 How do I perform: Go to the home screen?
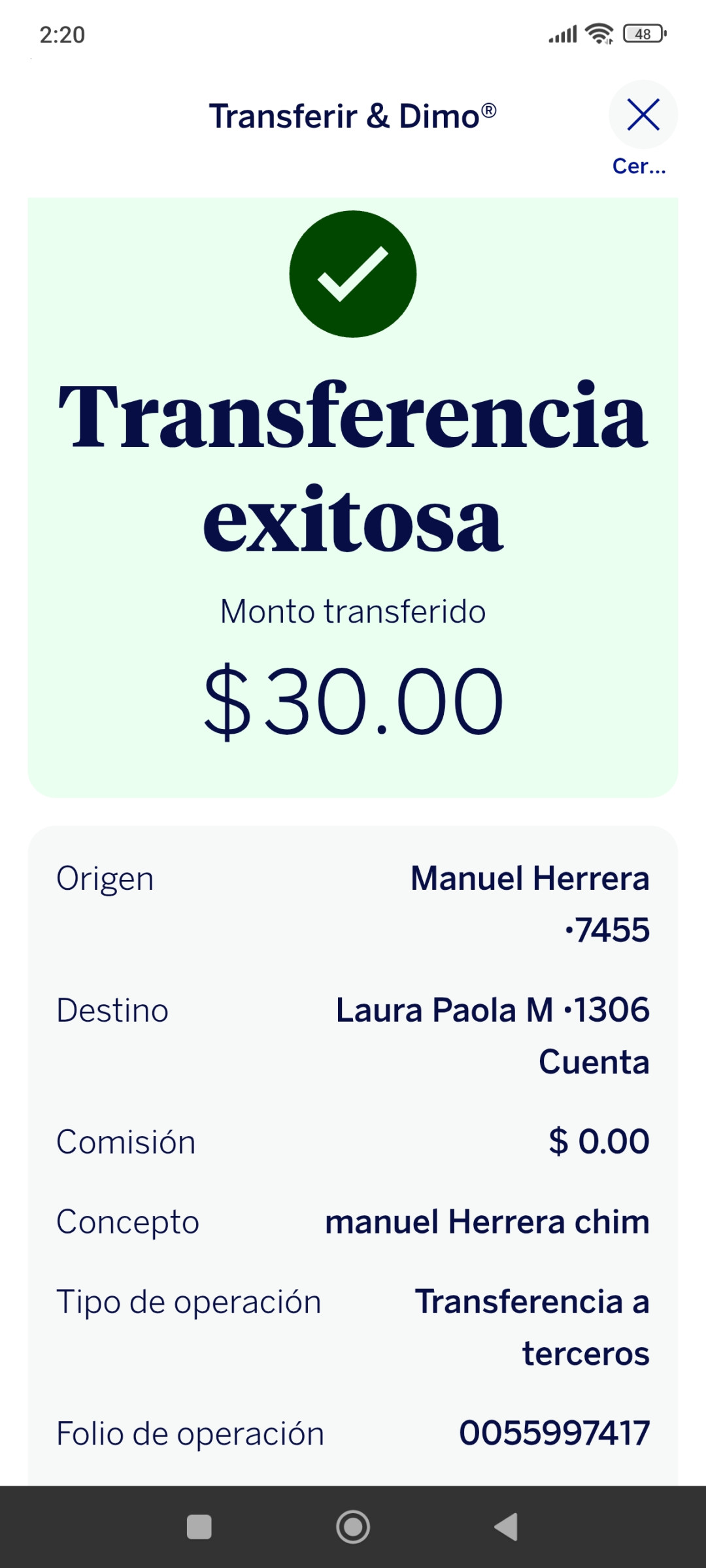[353, 1527]
